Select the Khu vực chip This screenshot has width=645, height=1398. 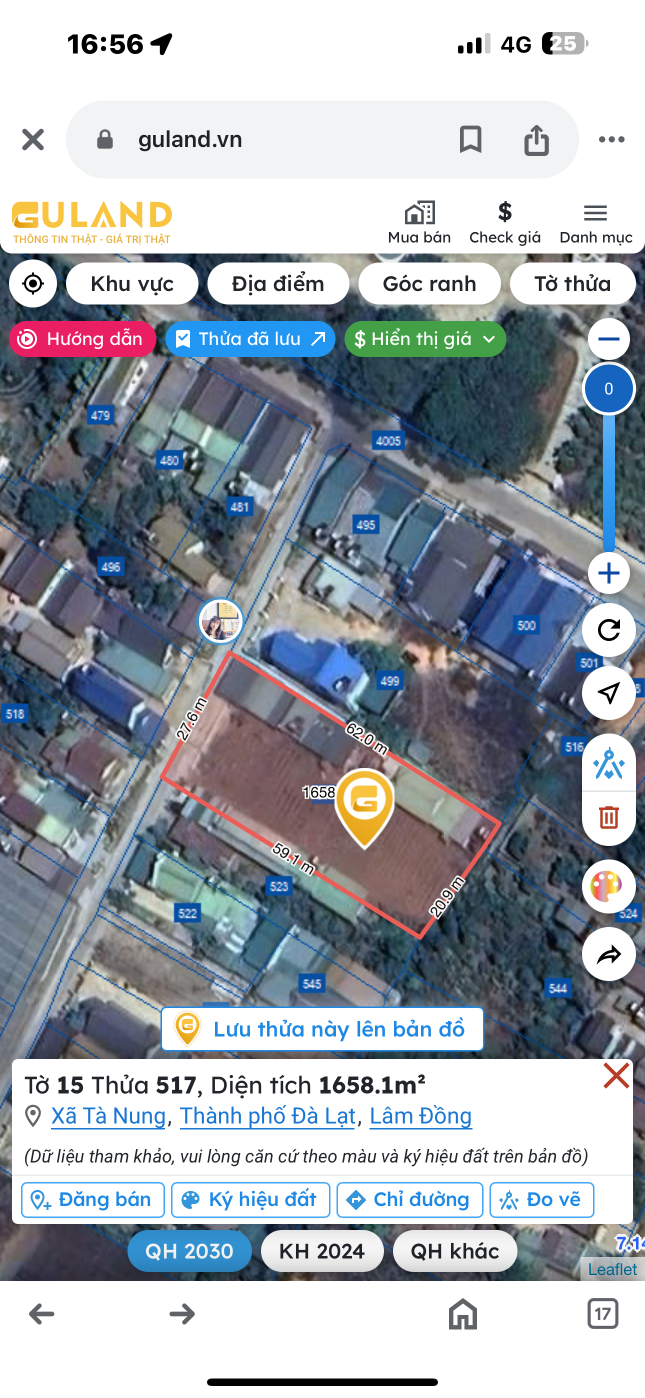[x=132, y=284]
